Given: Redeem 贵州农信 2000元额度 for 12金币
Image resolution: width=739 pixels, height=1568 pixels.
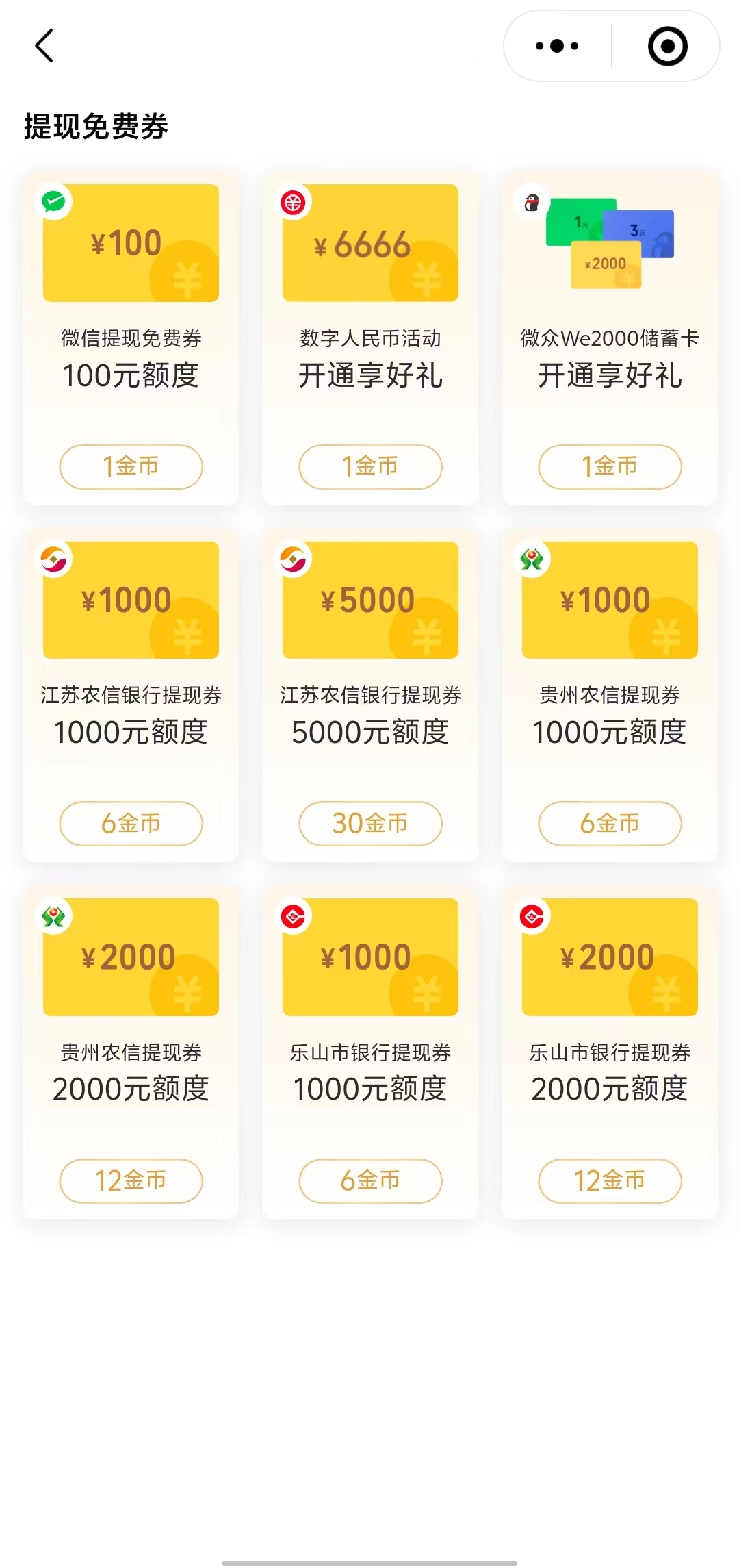Looking at the screenshot, I should (x=131, y=1180).
